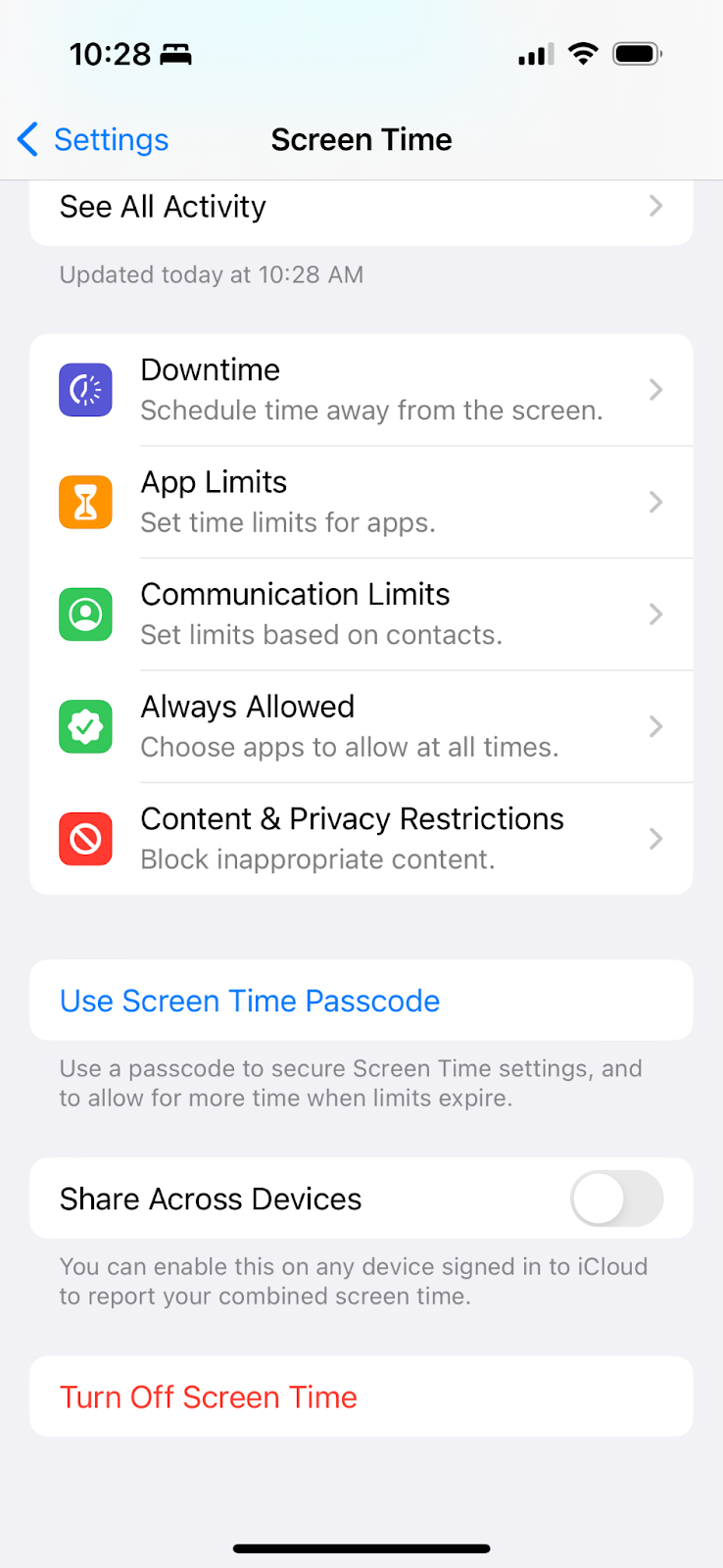Open Downtime settings

361,390
